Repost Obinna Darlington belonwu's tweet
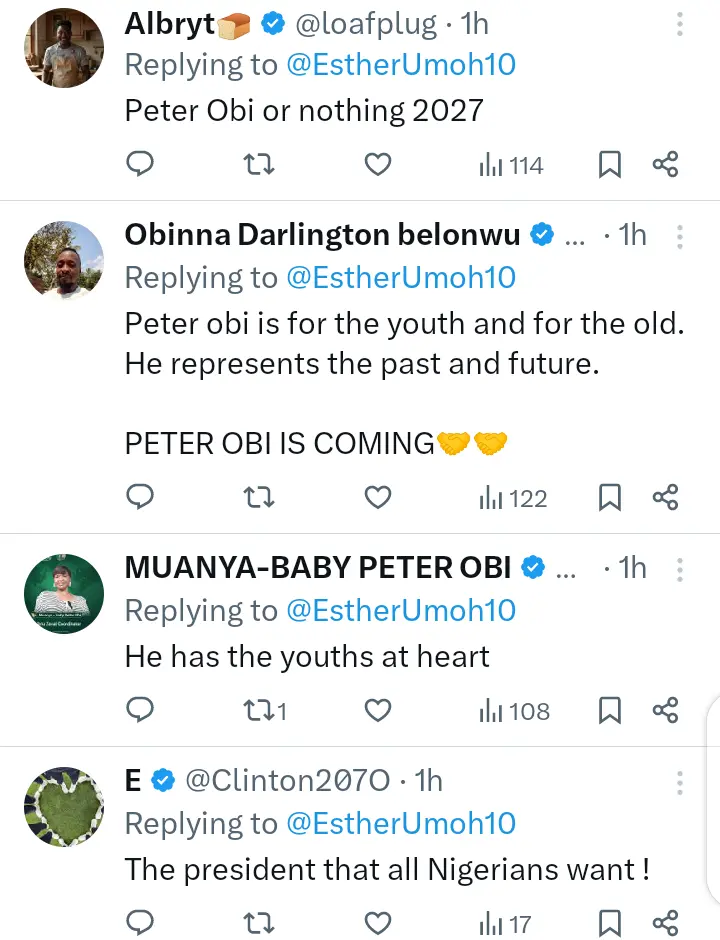 [x=259, y=497]
